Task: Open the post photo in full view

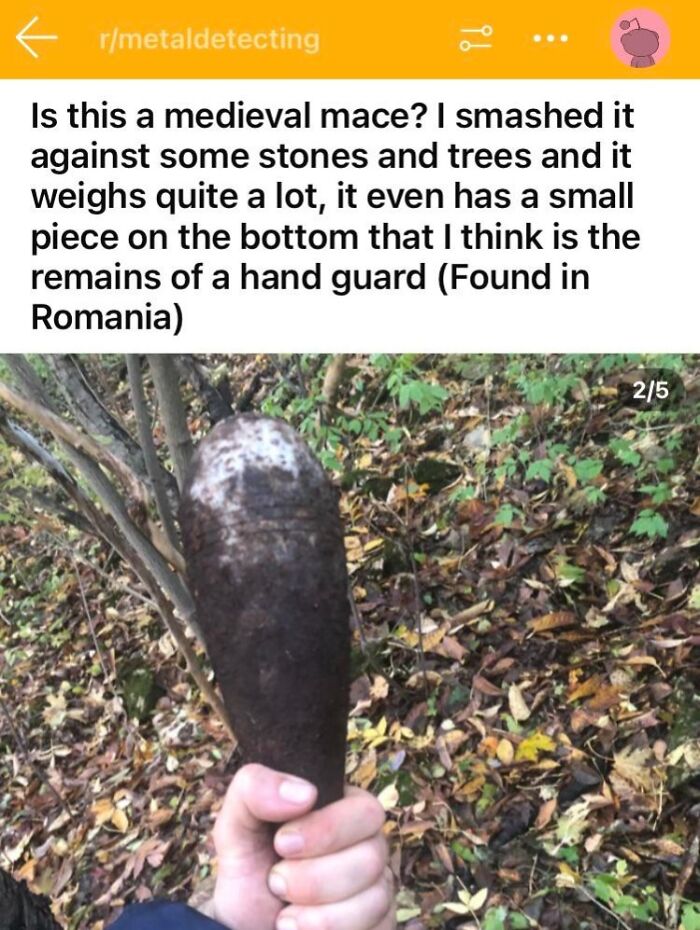Action: (350, 640)
